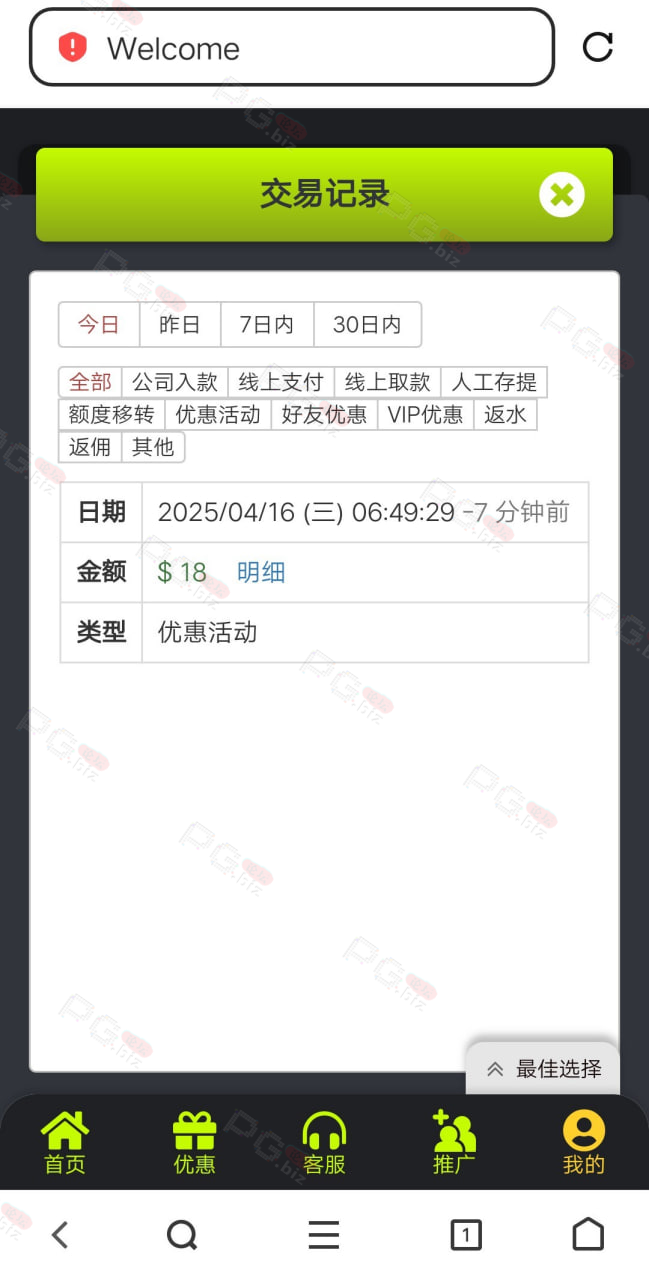Contact 客服 customer service

(324, 1143)
